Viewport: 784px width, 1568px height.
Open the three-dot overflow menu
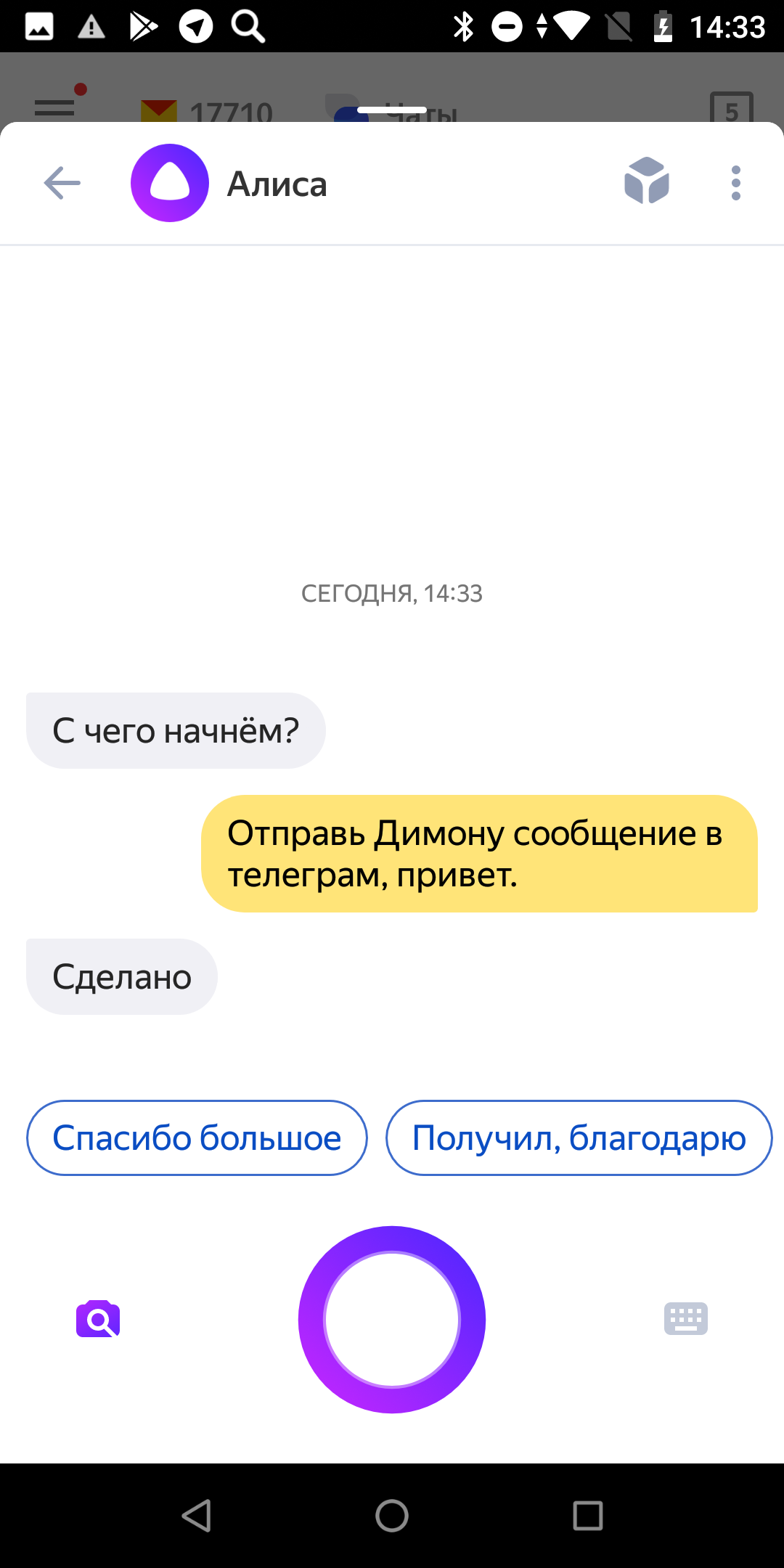735,183
